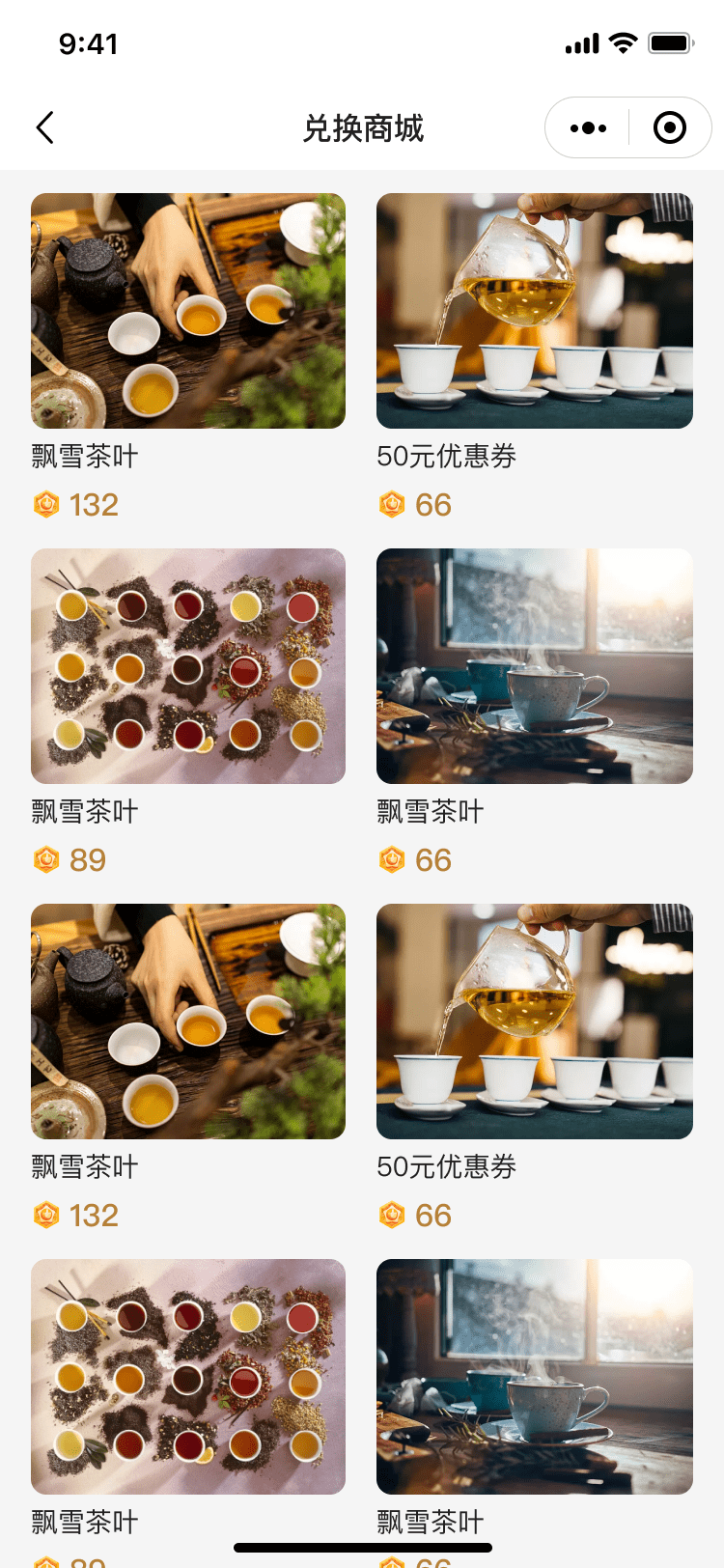Screen dimensions: 724x1568
Task: Close the mini program with the circle button
Action: [669, 127]
